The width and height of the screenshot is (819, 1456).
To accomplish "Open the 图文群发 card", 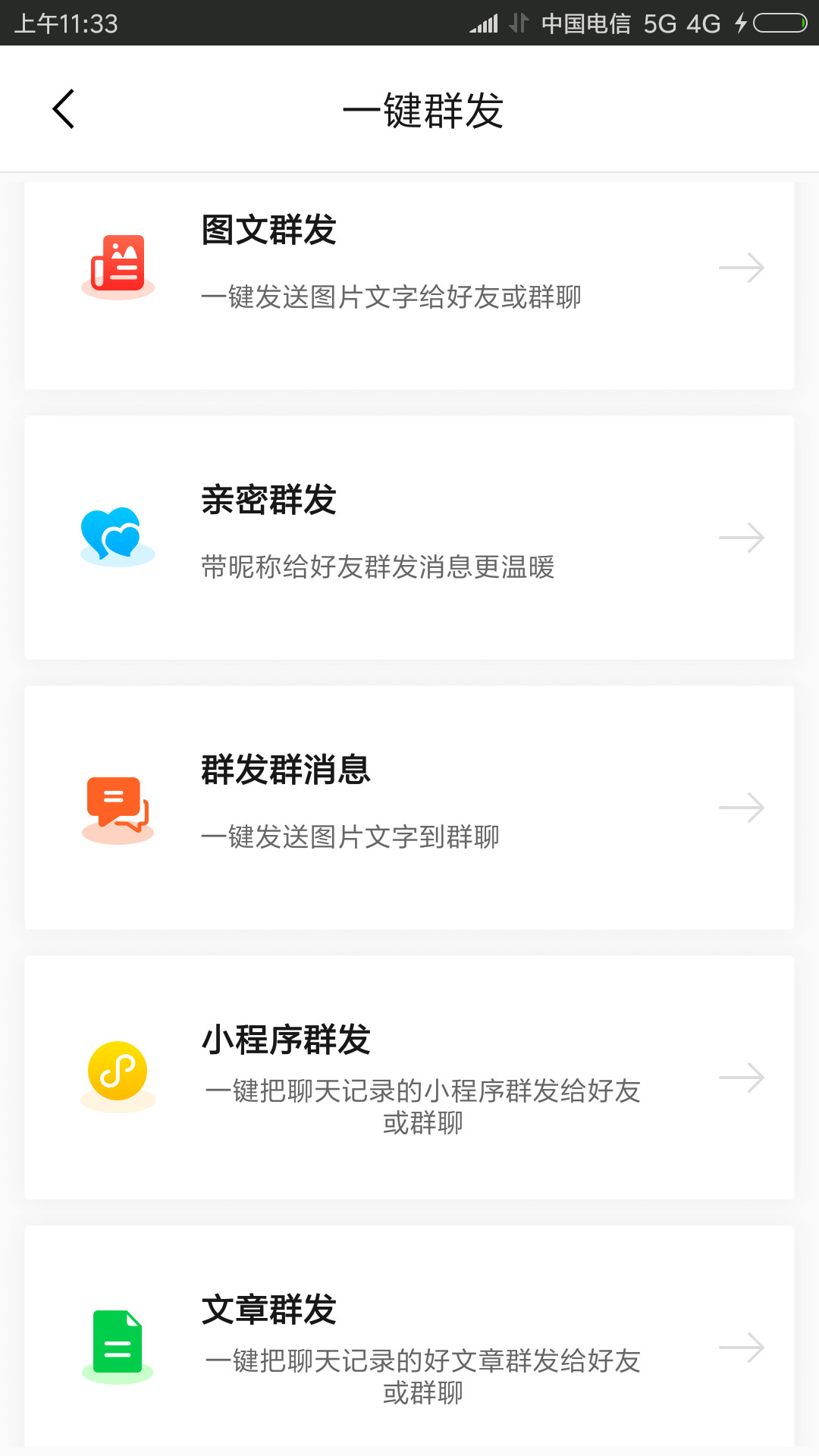I will (x=409, y=284).
